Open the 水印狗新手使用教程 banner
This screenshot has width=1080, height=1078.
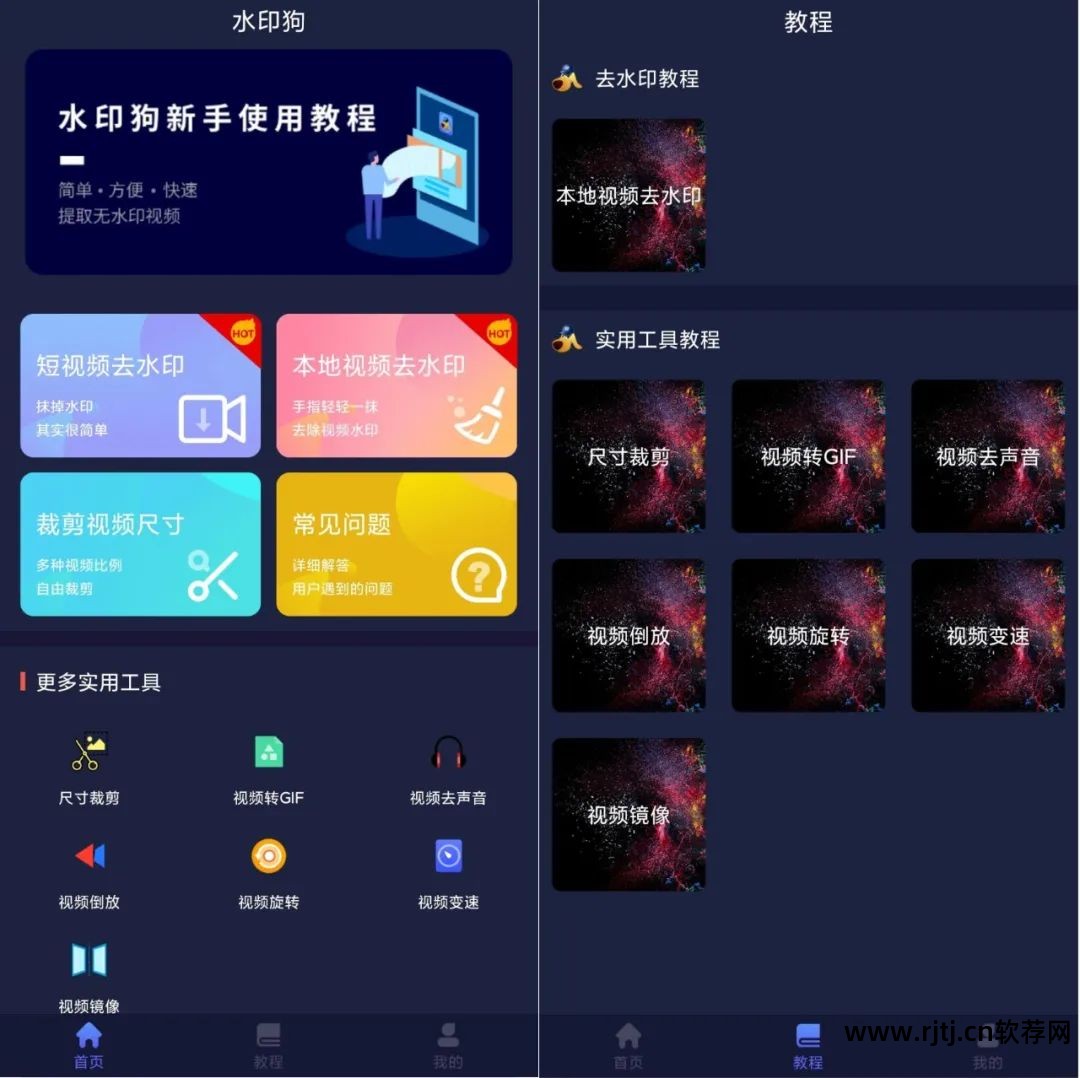point(268,162)
